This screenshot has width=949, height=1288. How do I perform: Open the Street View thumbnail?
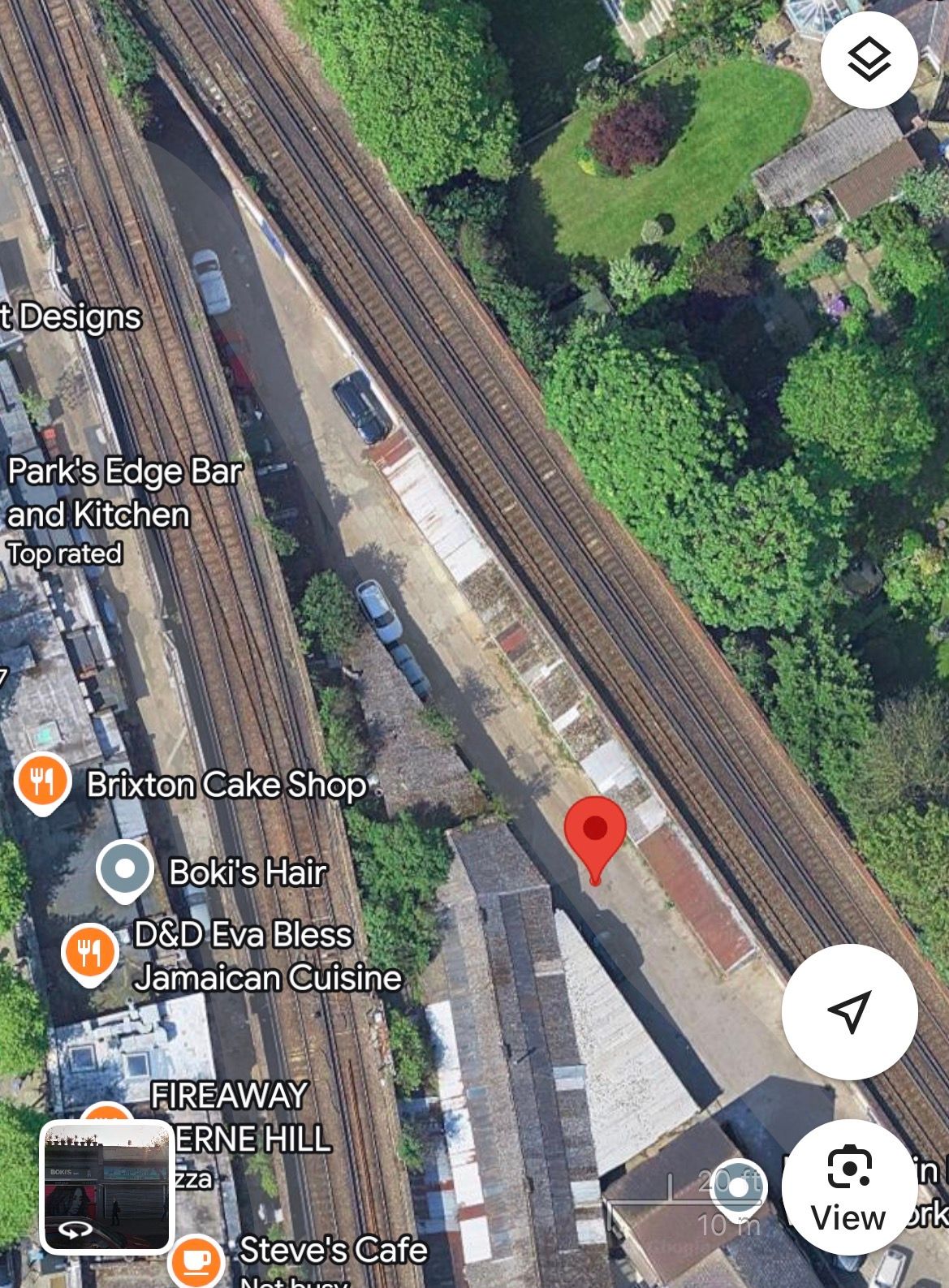tap(106, 1187)
